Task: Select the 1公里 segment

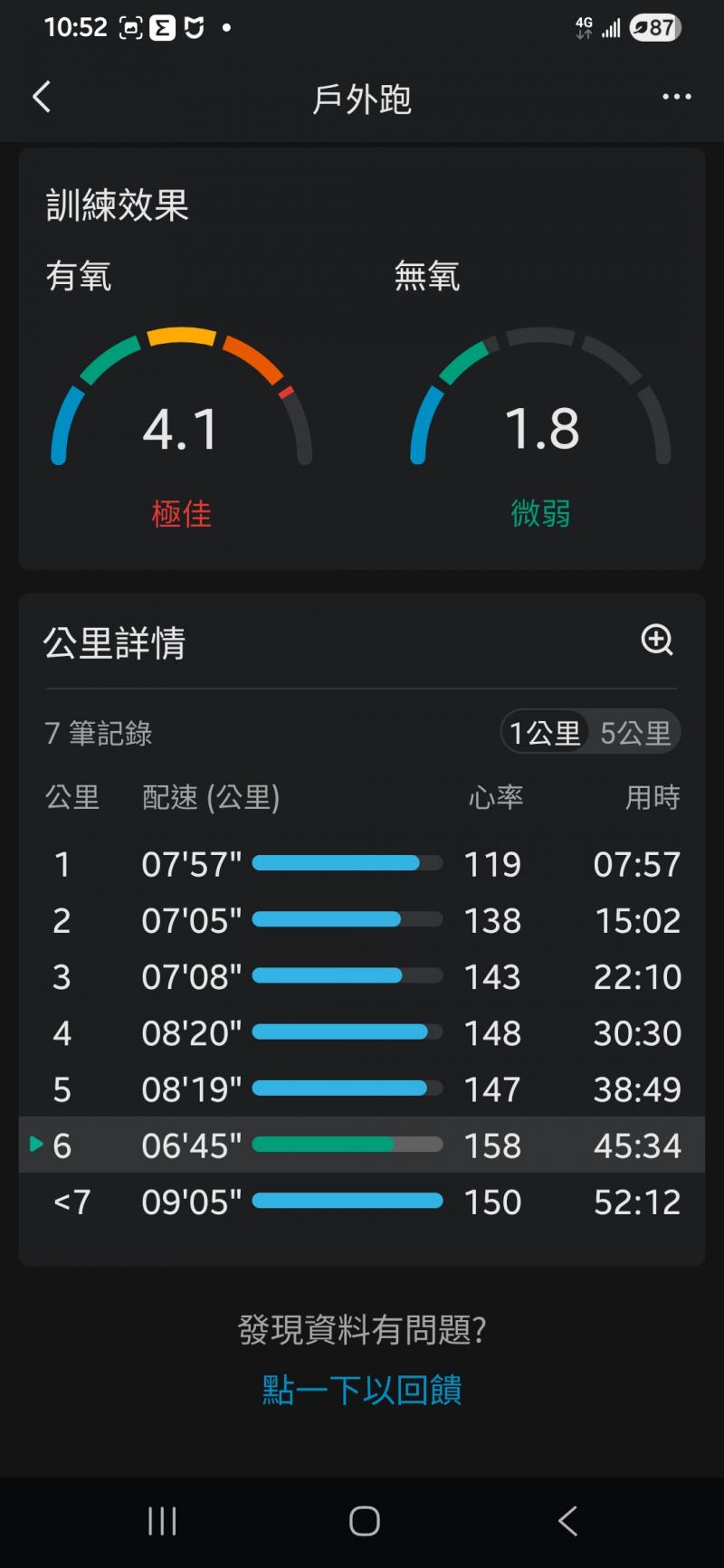Action: pyautogui.click(x=545, y=733)
